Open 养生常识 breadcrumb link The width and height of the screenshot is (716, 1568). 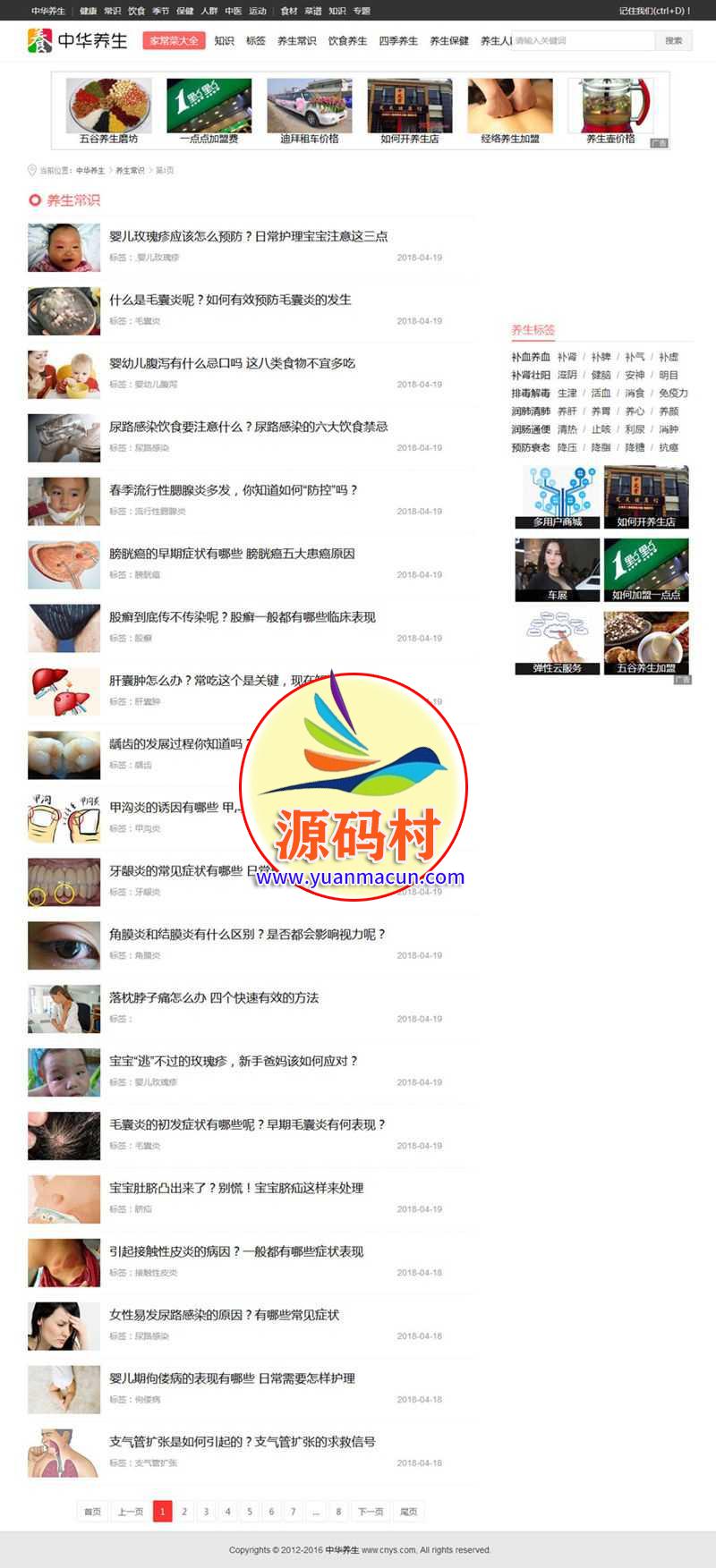click(x=130, y=170)
